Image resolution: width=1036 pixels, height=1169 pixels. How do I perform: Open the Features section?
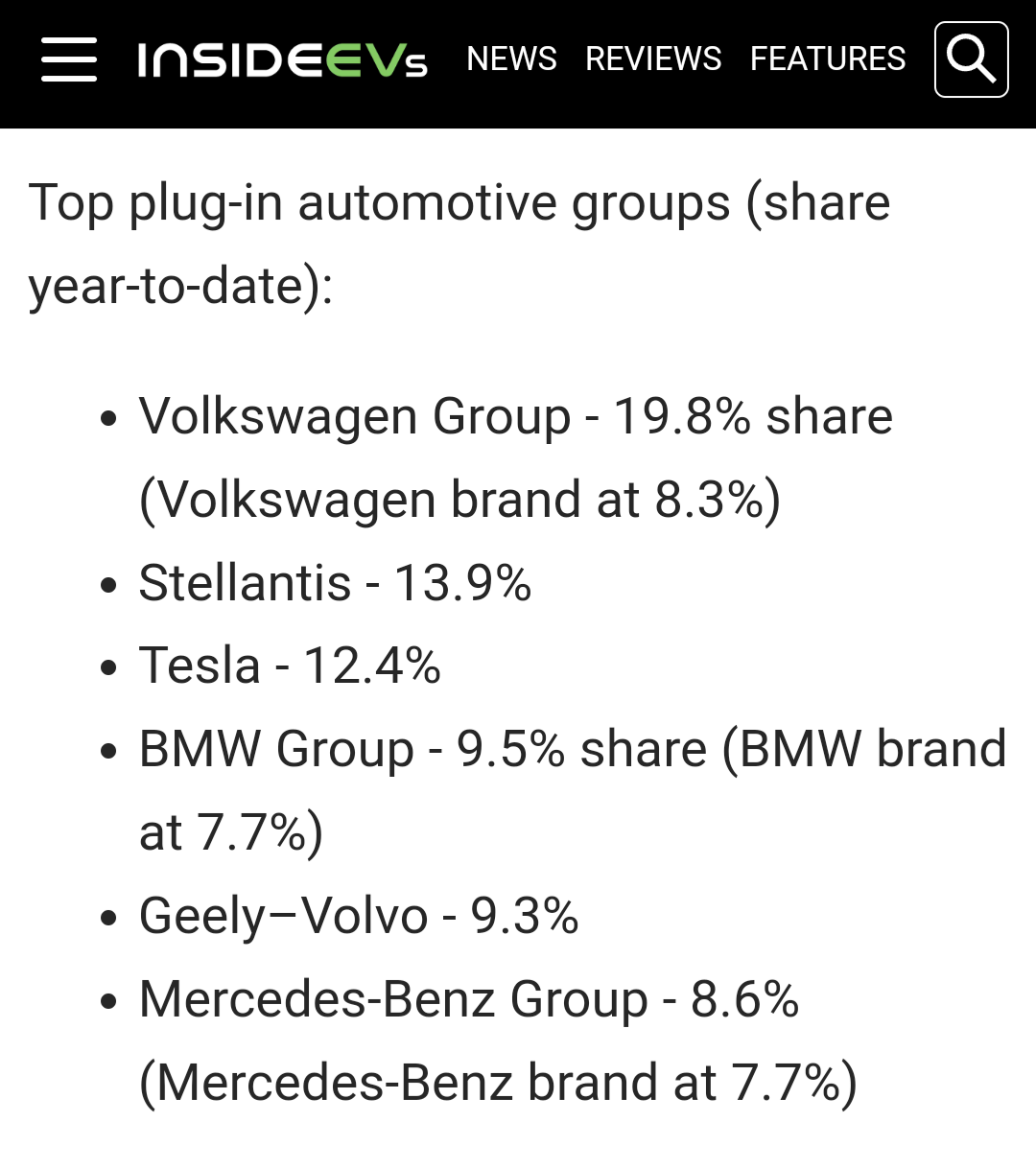pyautogui.click(x=827, y=59)
